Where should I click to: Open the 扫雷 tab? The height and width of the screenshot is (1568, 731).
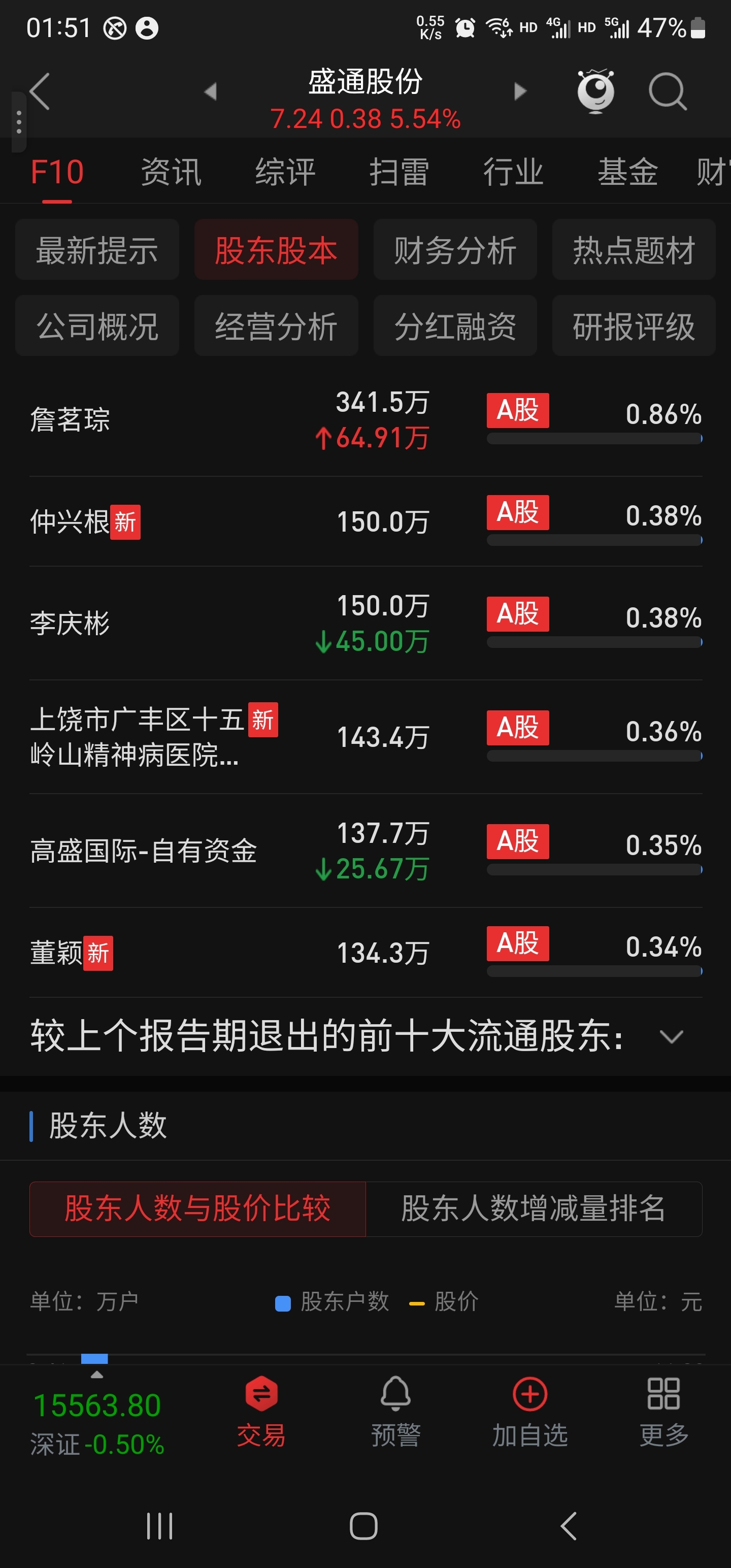400,172
